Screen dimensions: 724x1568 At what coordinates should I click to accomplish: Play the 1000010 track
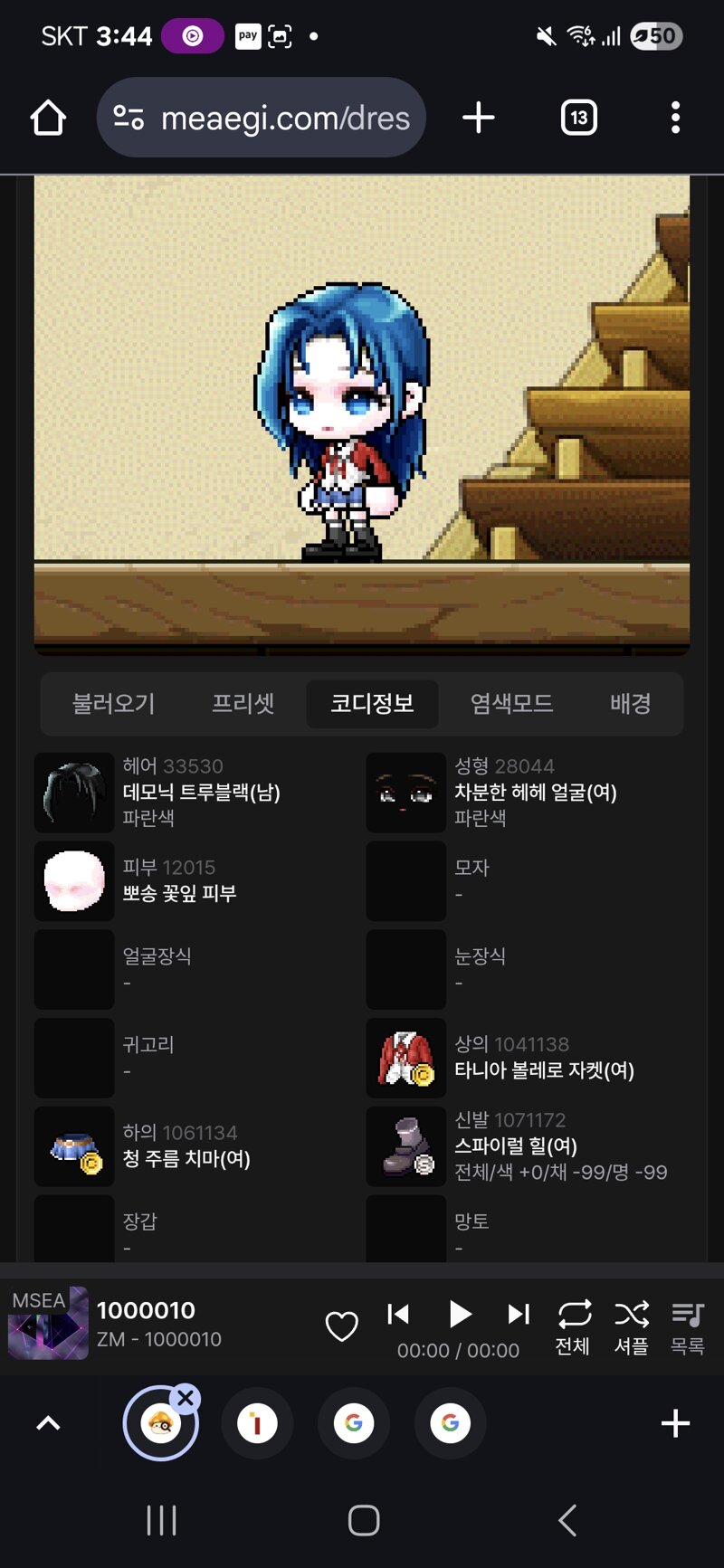tap(460, 1313)
